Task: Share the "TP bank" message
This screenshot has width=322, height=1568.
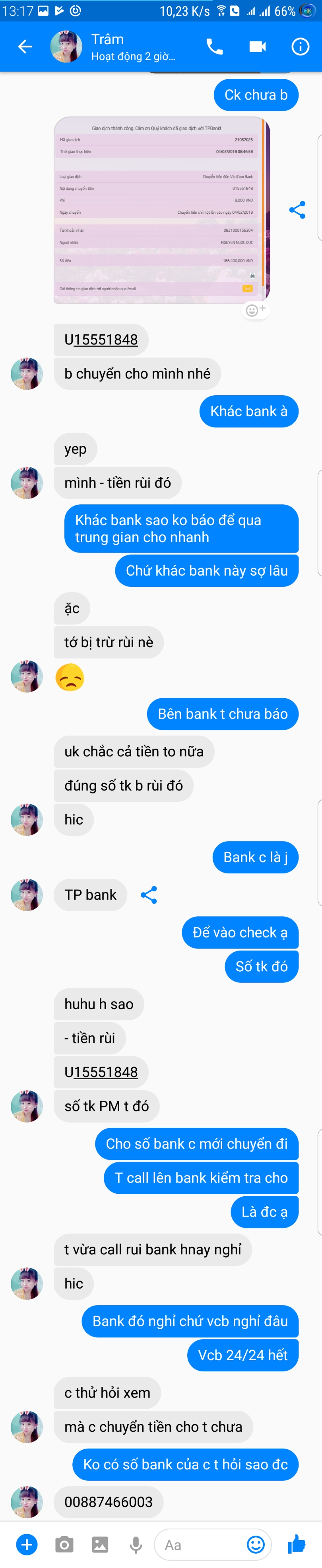Action: [149, 895]
